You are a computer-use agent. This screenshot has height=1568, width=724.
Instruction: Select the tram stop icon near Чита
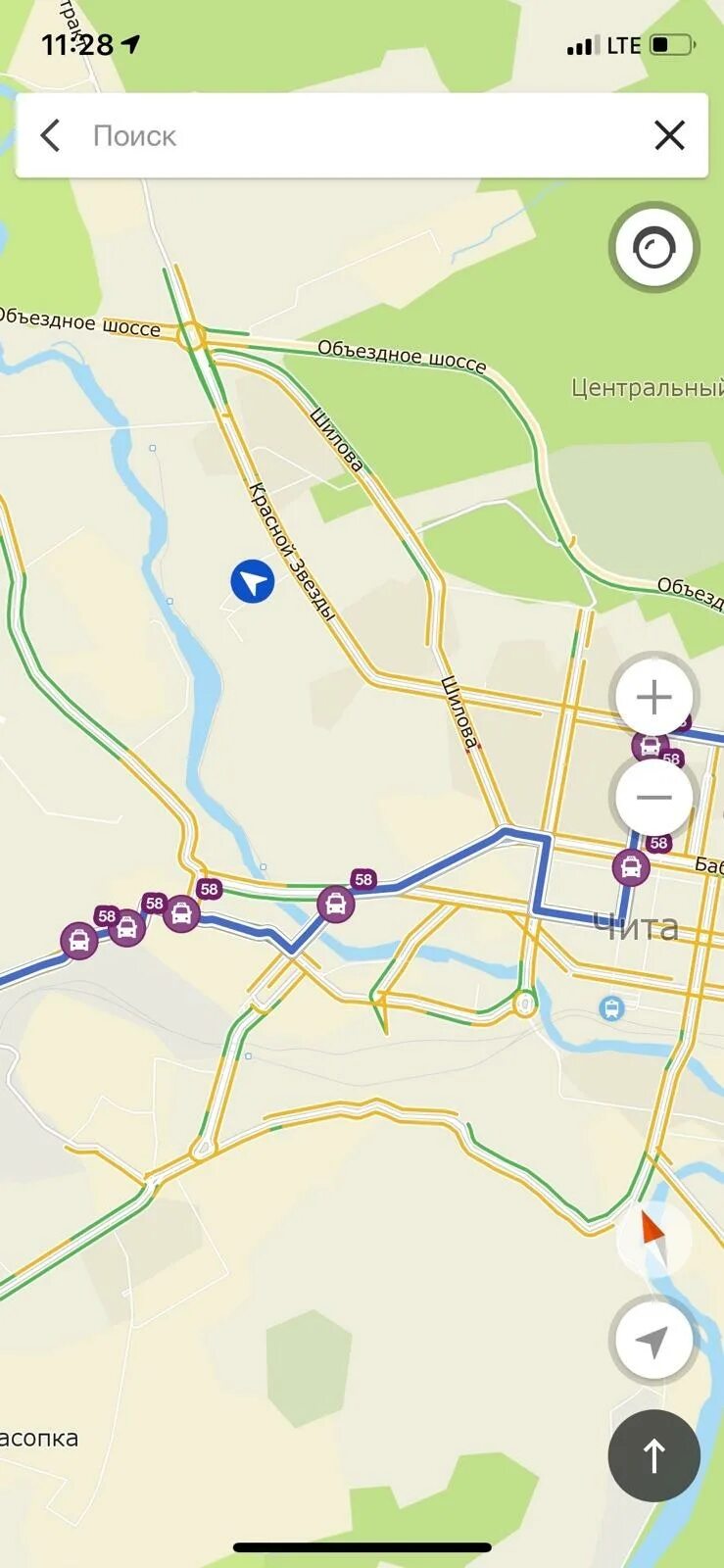pyautogui.click(x=612, y=1006)
